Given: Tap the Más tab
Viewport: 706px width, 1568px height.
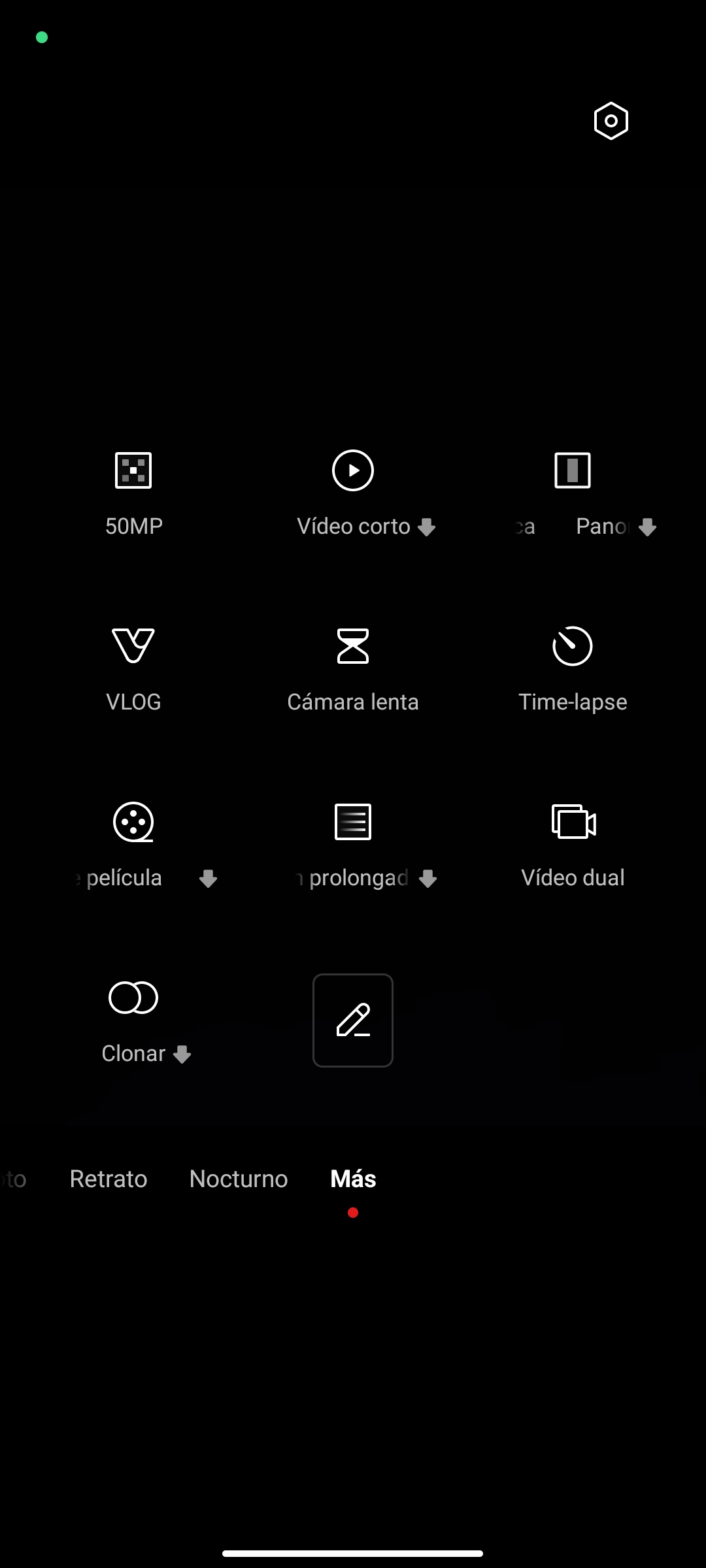Looking at the screenshot, I should point(353,1179).
